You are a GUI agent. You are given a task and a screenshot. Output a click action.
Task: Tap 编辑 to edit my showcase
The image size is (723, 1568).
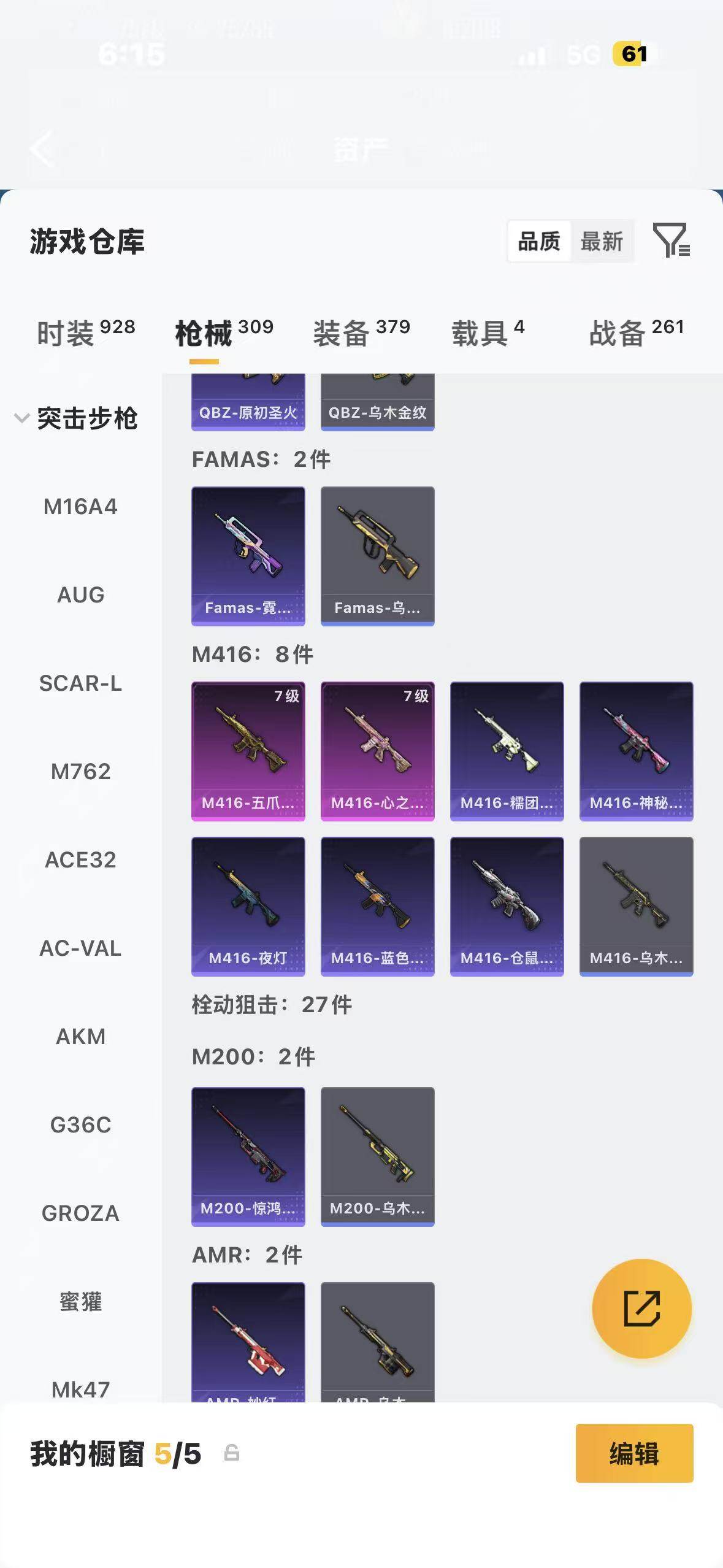click(634, 1453)
